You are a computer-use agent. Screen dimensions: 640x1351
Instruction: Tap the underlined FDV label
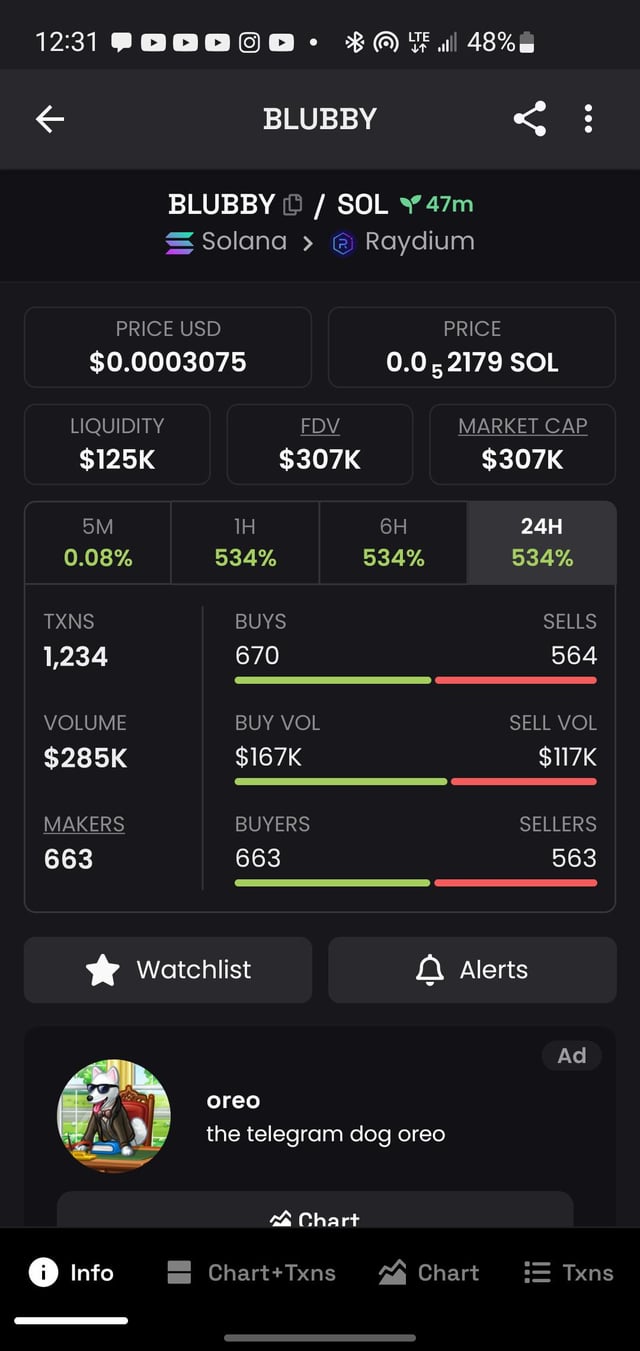tap(320, 426)
